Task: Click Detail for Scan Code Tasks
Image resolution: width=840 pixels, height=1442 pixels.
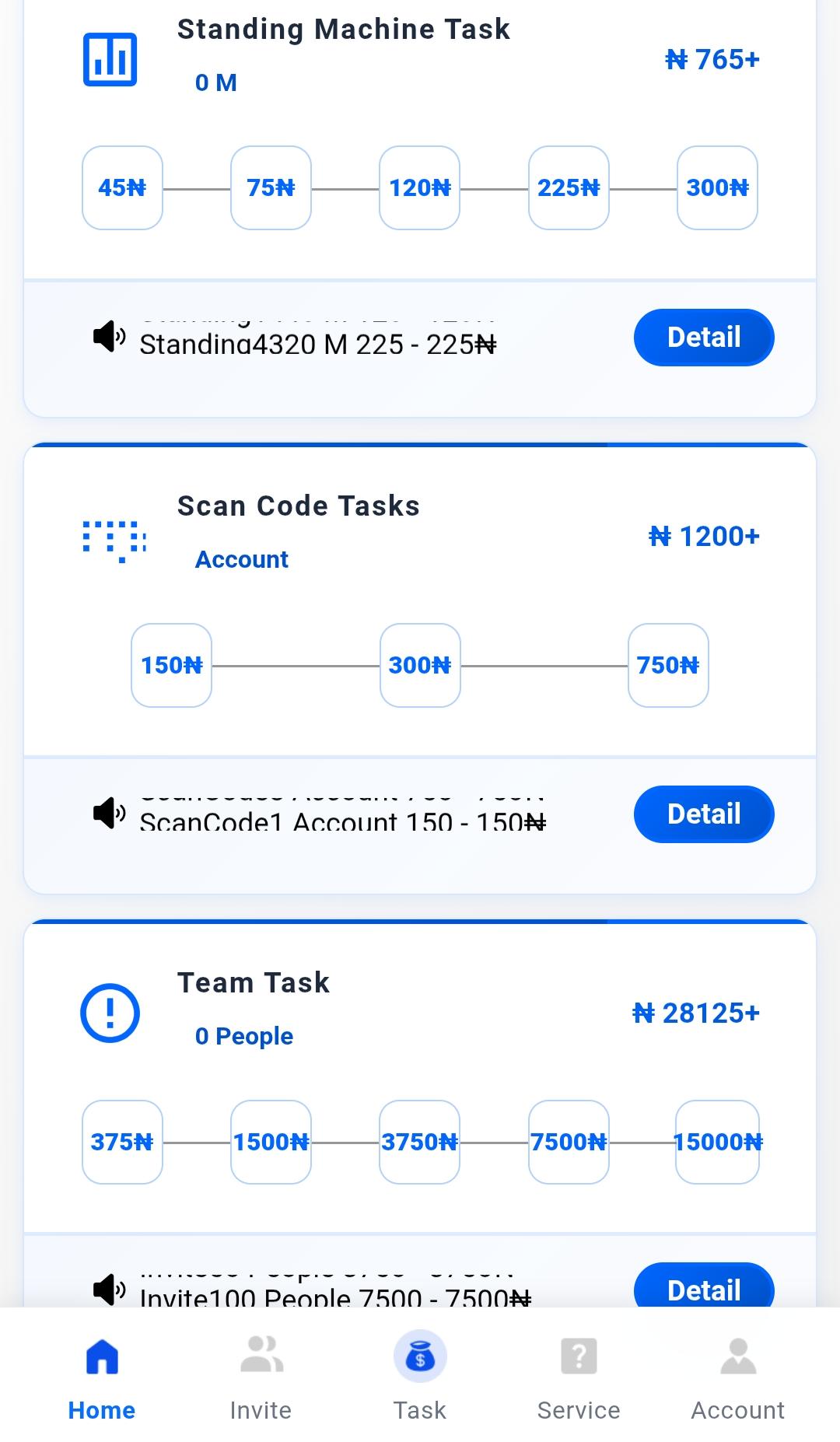Action: pyautogui.click(x=703, y=814)
